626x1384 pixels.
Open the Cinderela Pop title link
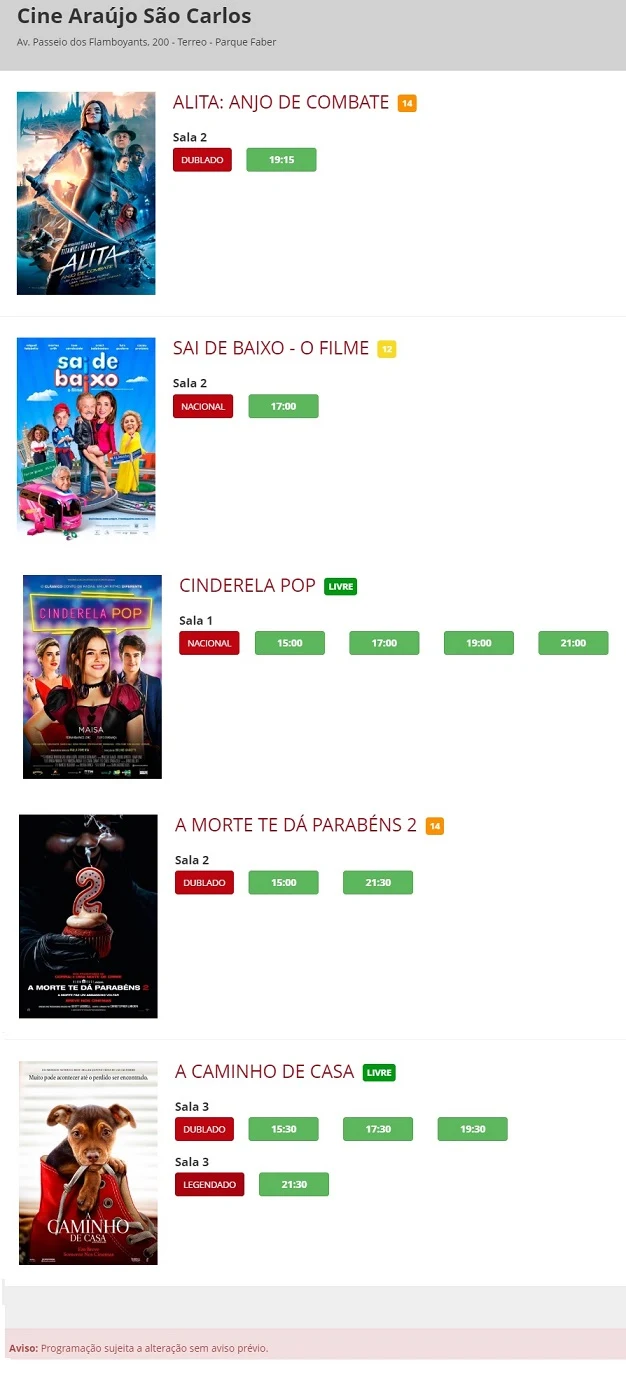(247, 585)
